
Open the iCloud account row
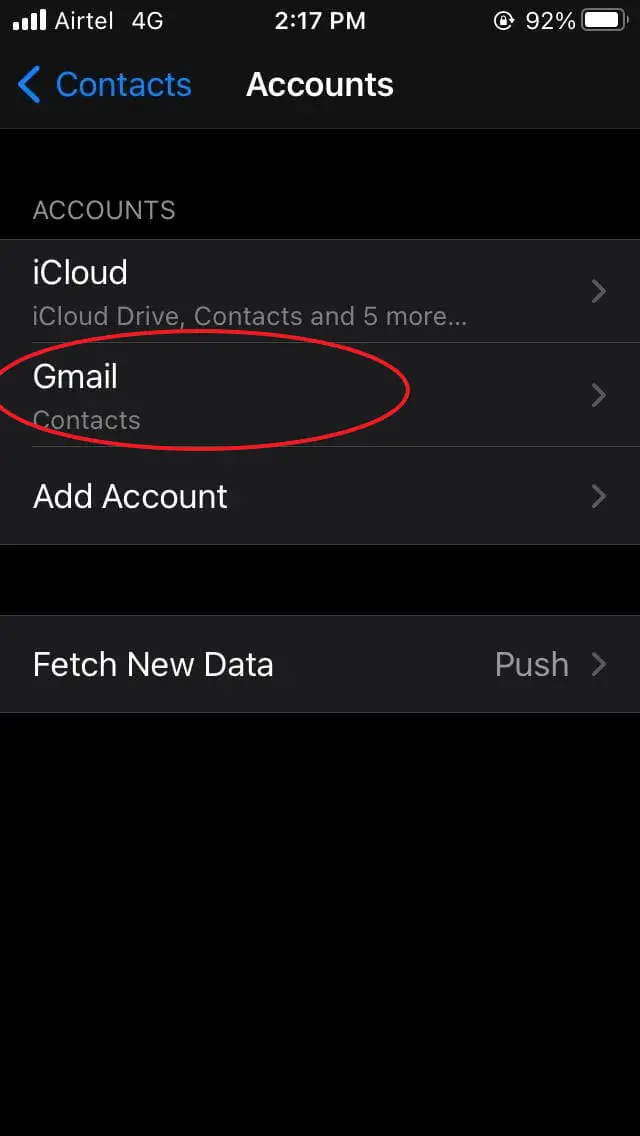coord(320,291)
